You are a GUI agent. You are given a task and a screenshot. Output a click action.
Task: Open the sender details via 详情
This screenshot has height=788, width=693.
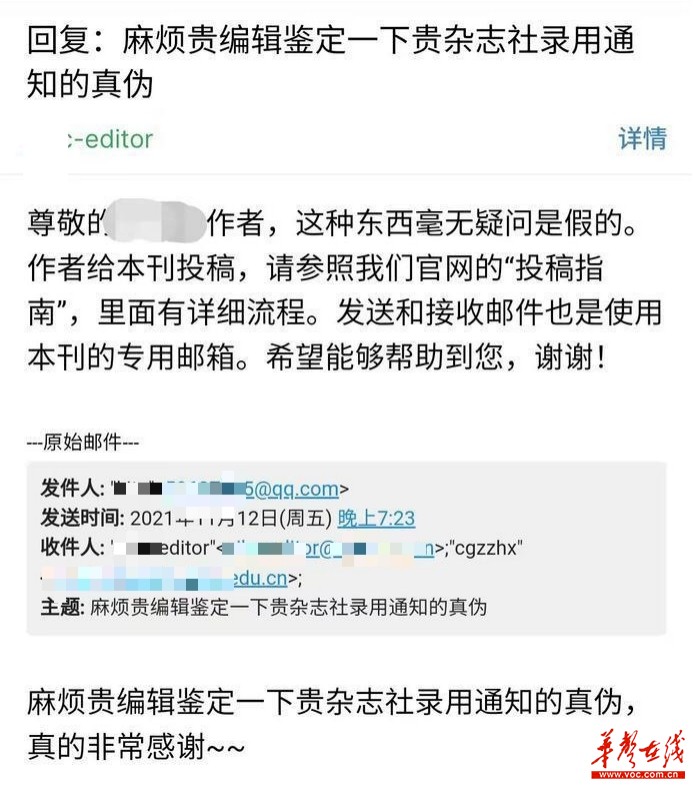[642, 138]
